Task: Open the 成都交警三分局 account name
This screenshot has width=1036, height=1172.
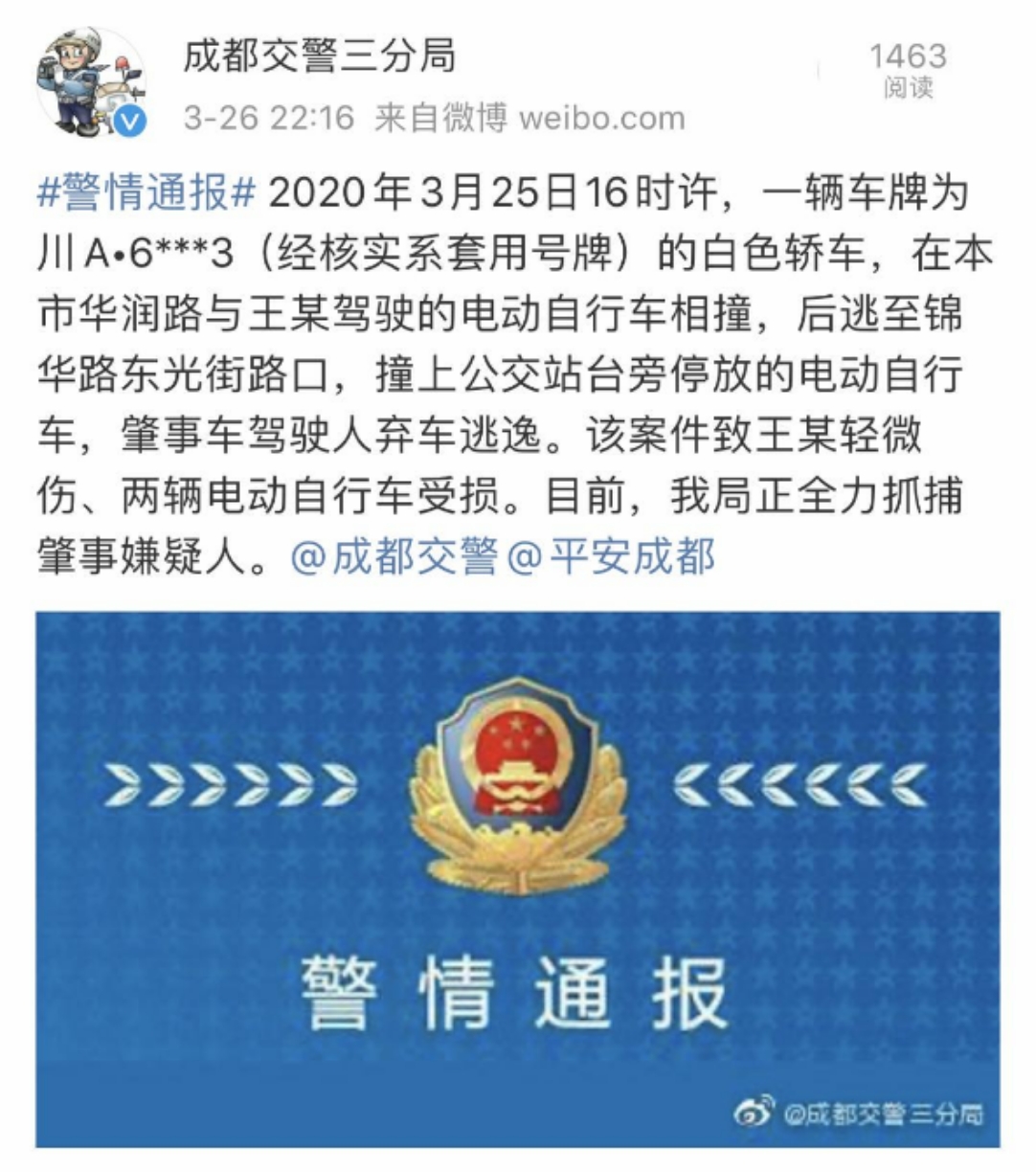Action: [x=319, y=56]
